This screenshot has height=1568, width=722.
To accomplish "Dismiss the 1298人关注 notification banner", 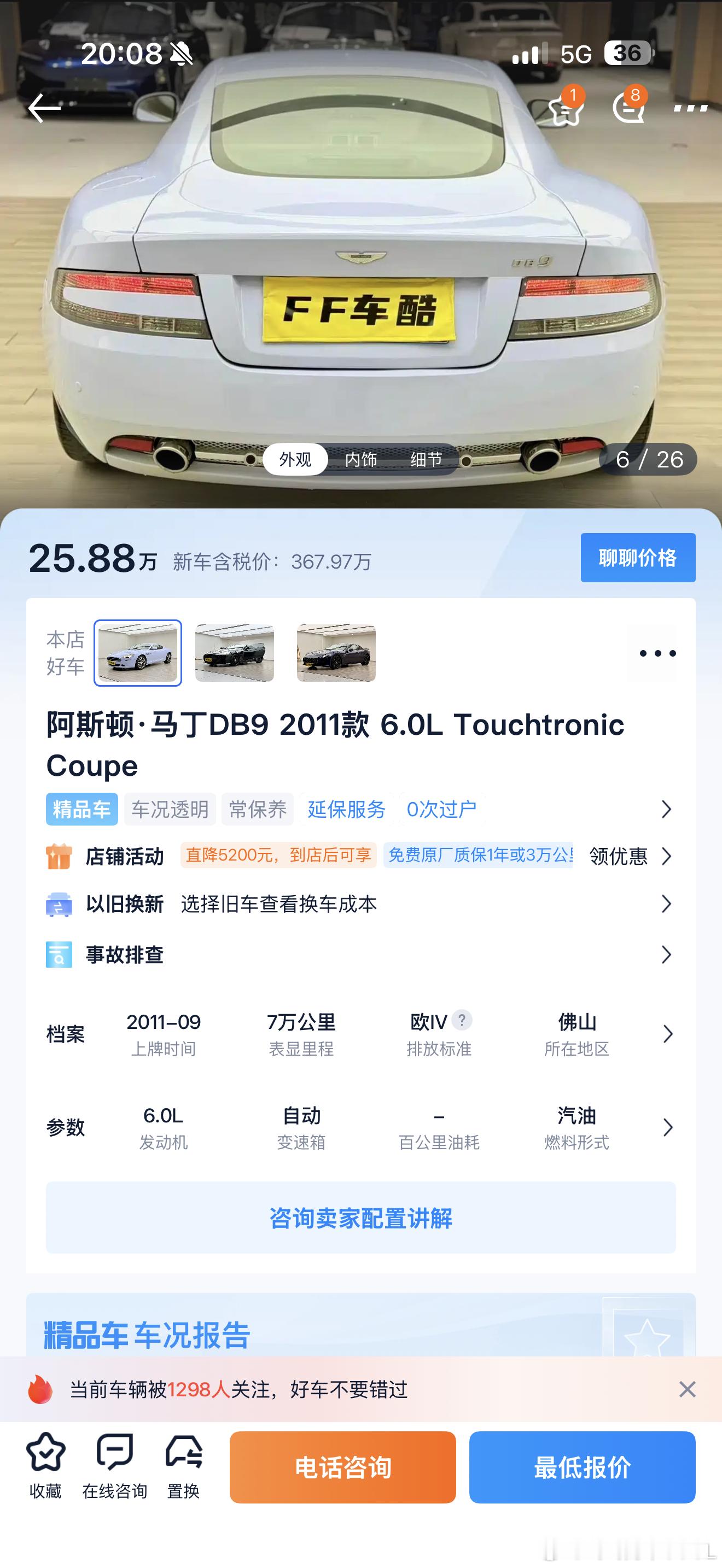I will [686, 1390].
